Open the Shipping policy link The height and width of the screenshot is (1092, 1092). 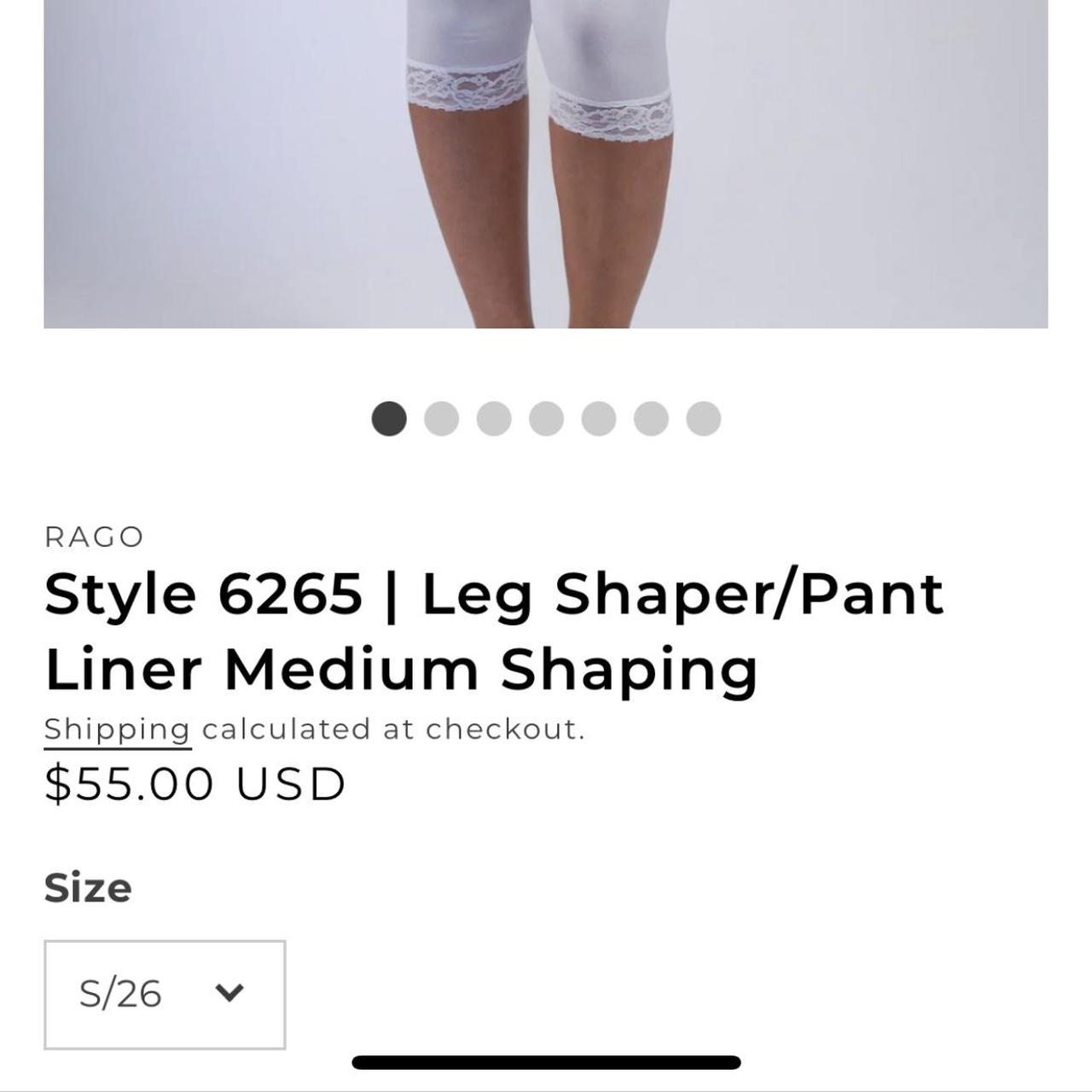click(117, 730)
